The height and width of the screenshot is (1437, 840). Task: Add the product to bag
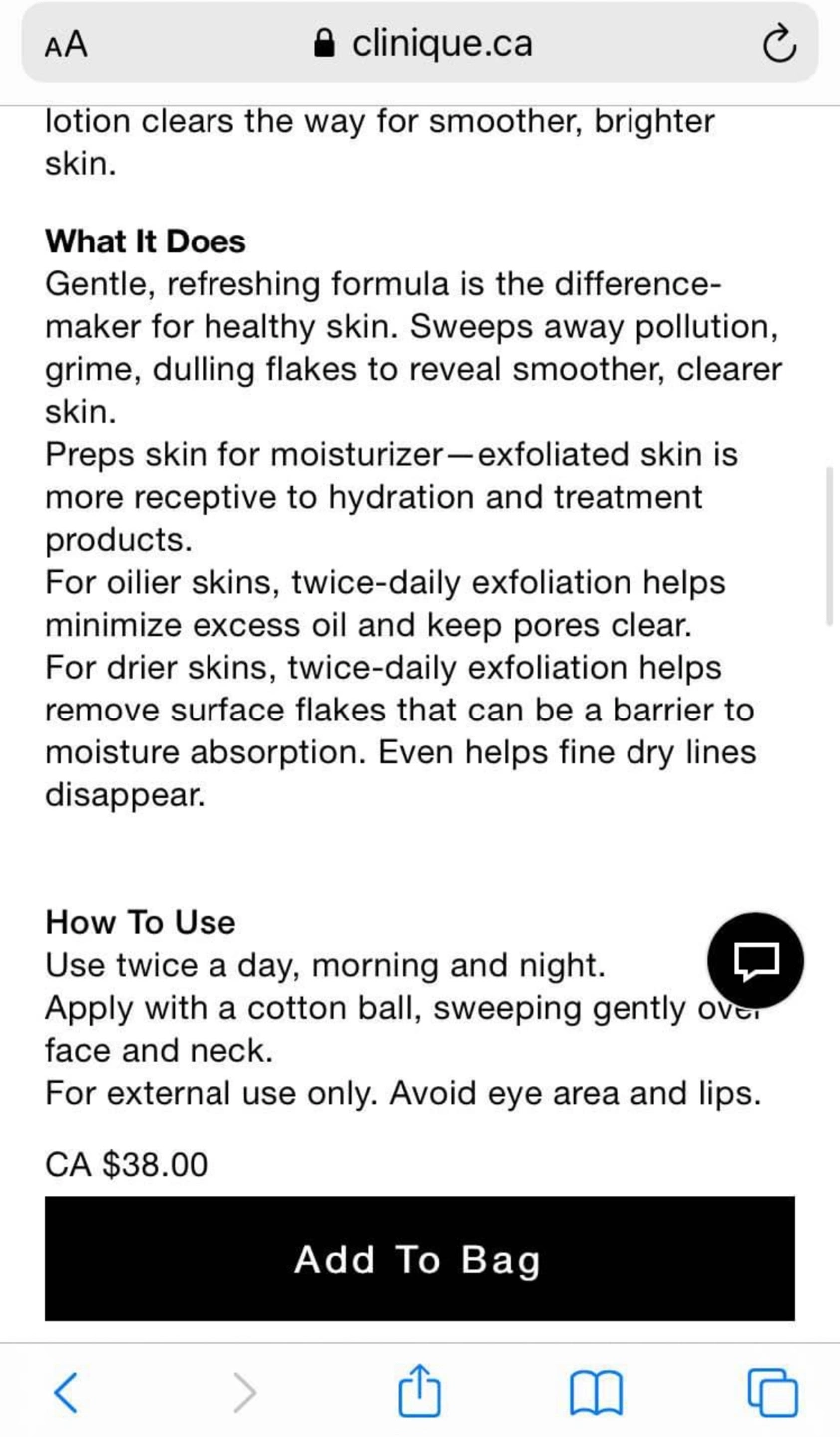tap(420, 1258)
